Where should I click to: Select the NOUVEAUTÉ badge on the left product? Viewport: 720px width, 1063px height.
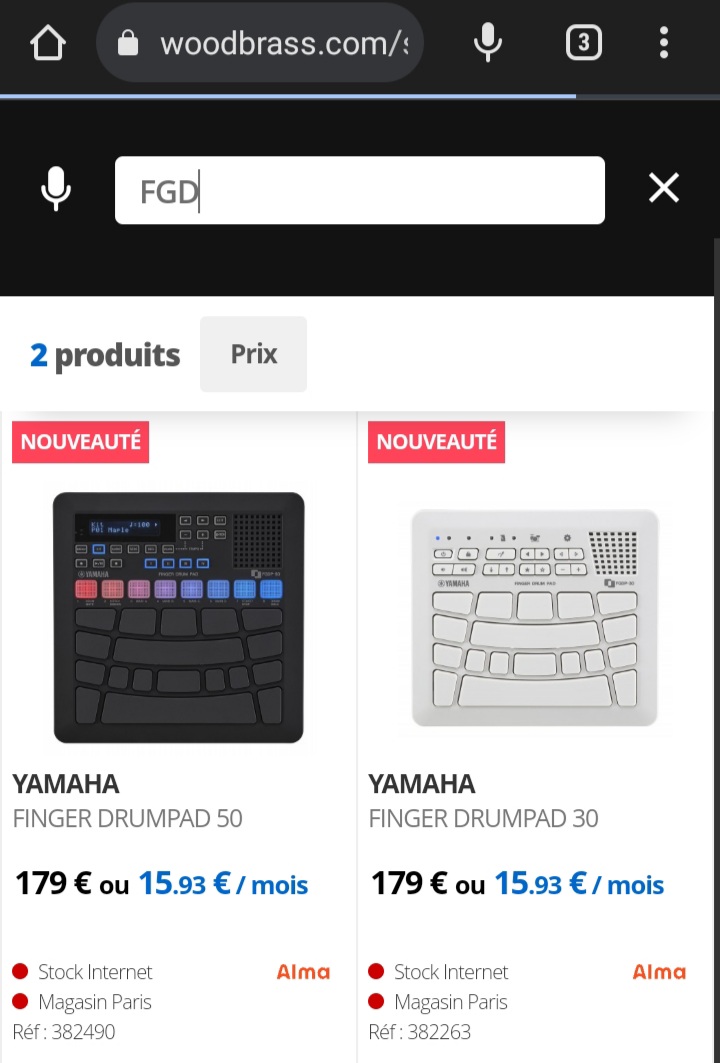[80, 442]
